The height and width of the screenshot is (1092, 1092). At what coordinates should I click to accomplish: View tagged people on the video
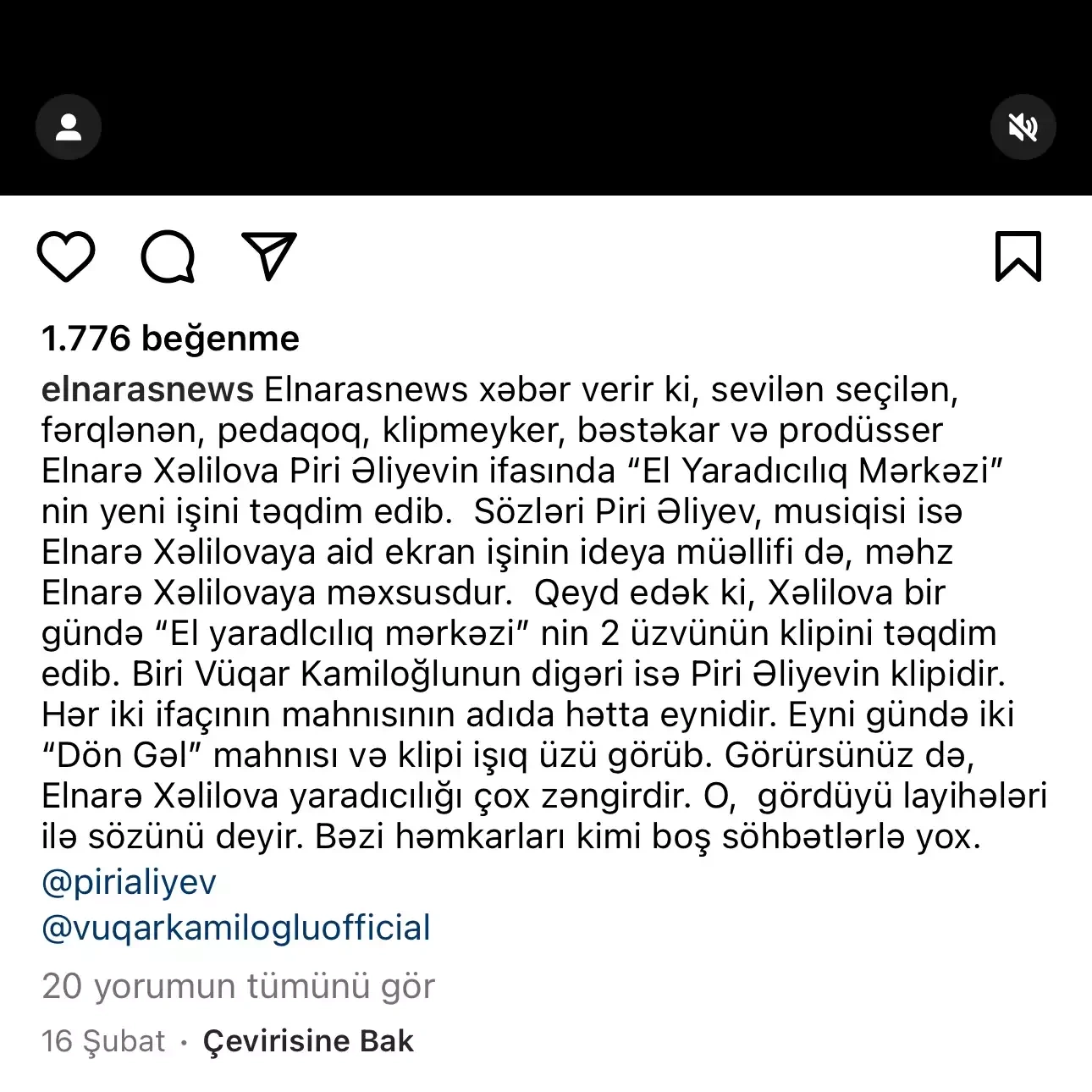coord(69,128)
